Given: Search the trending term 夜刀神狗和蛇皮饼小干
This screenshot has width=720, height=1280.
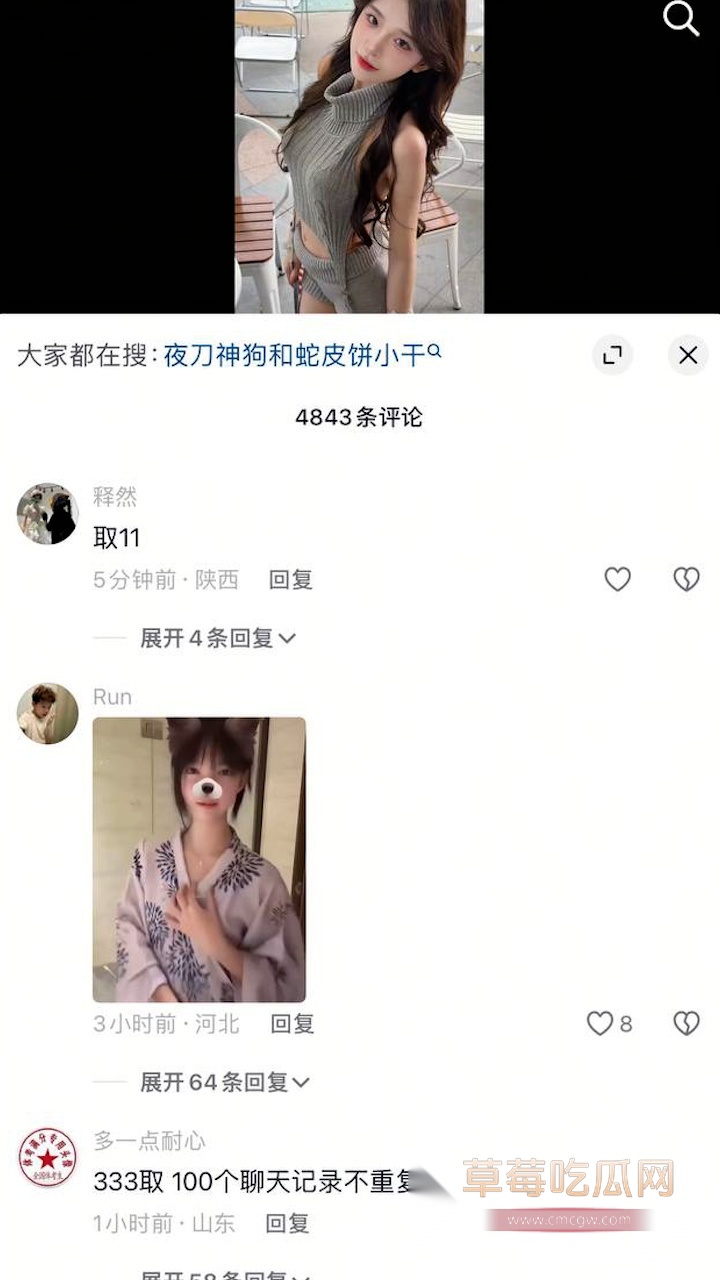Looking at the screenshot, I should [301, 355].
